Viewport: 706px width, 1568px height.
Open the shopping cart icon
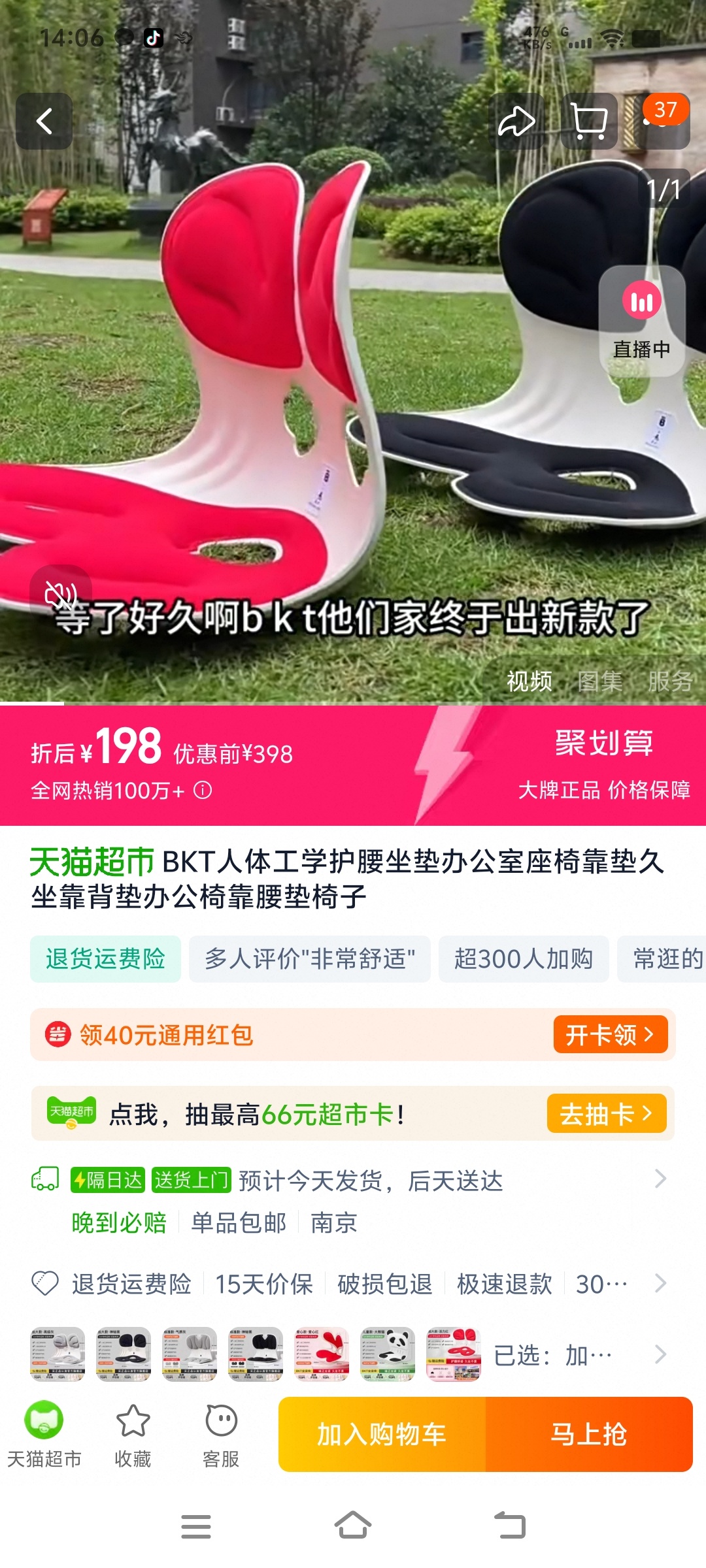point(589,122)
